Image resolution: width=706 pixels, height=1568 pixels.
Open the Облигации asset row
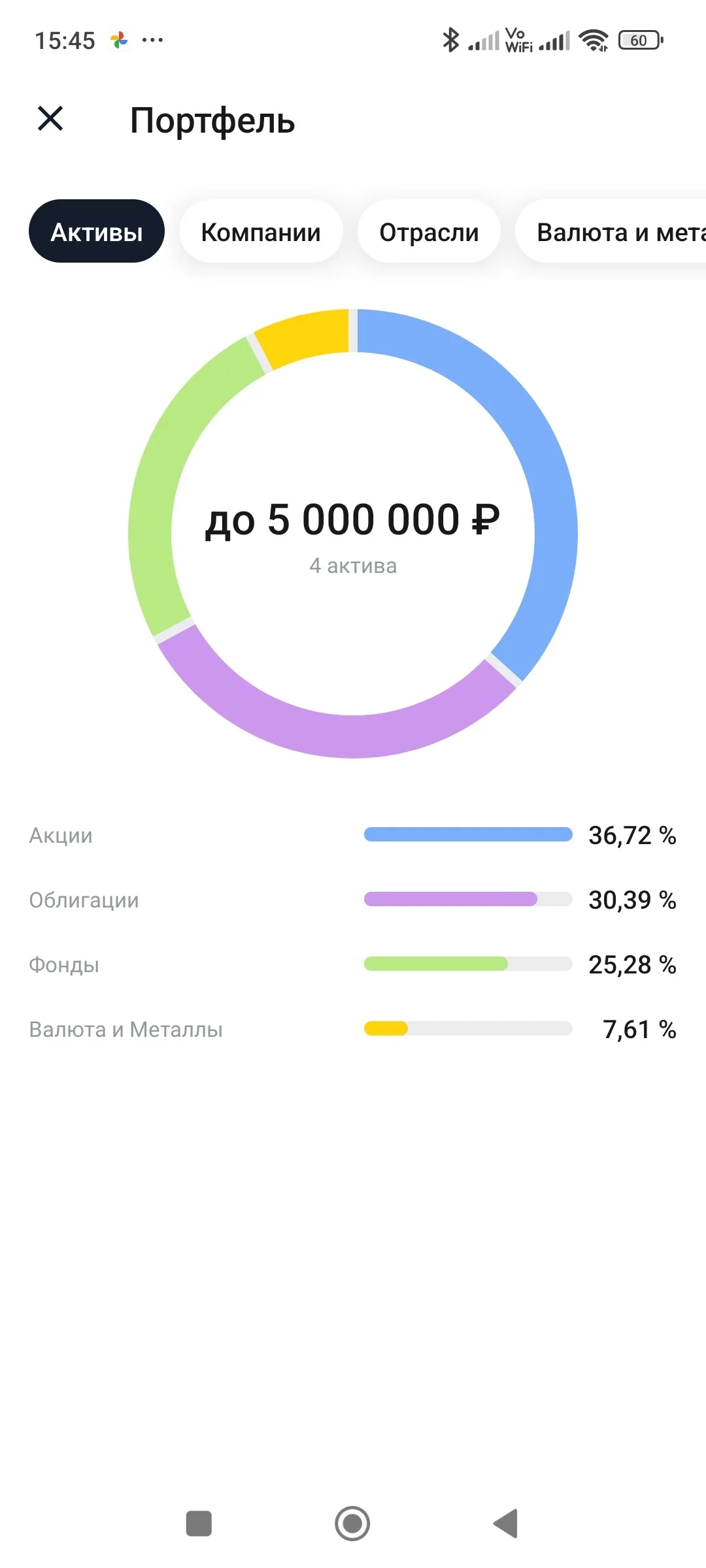coord(353,900)
